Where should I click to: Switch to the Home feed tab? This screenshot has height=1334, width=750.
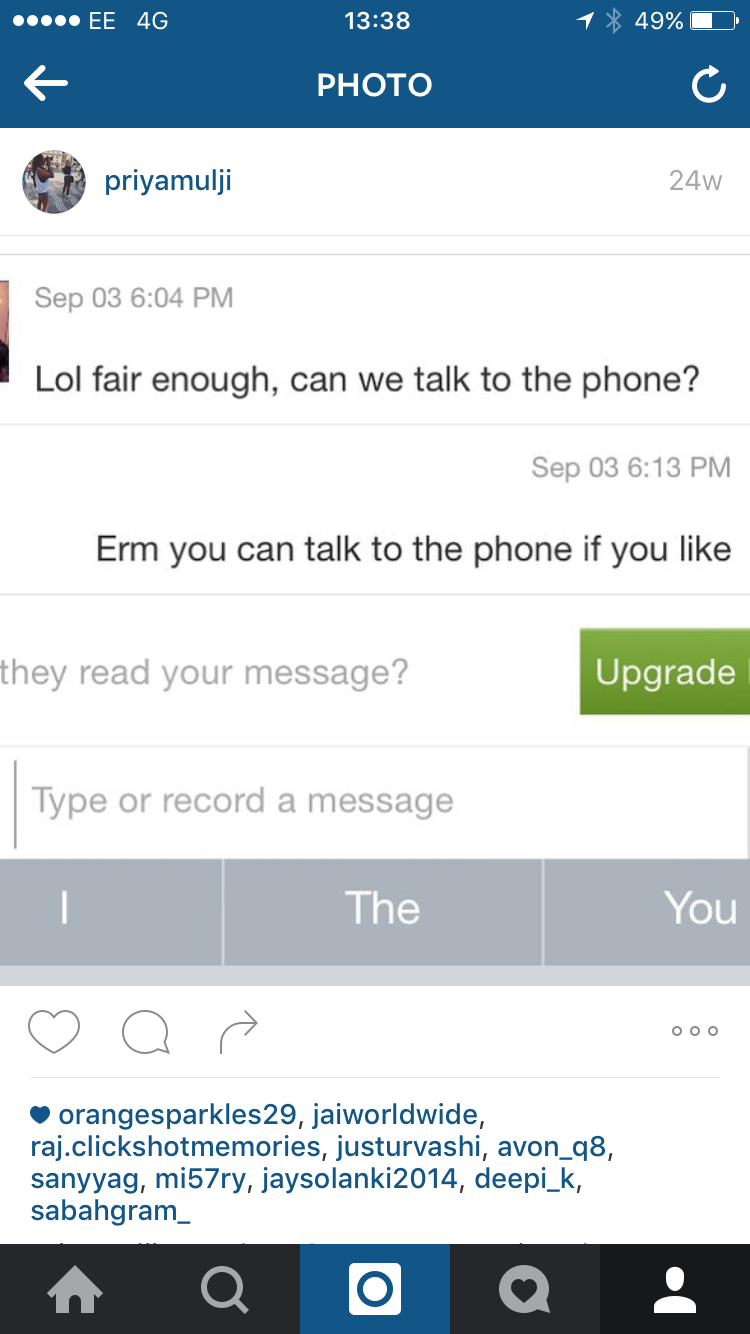click(75, 1289)
